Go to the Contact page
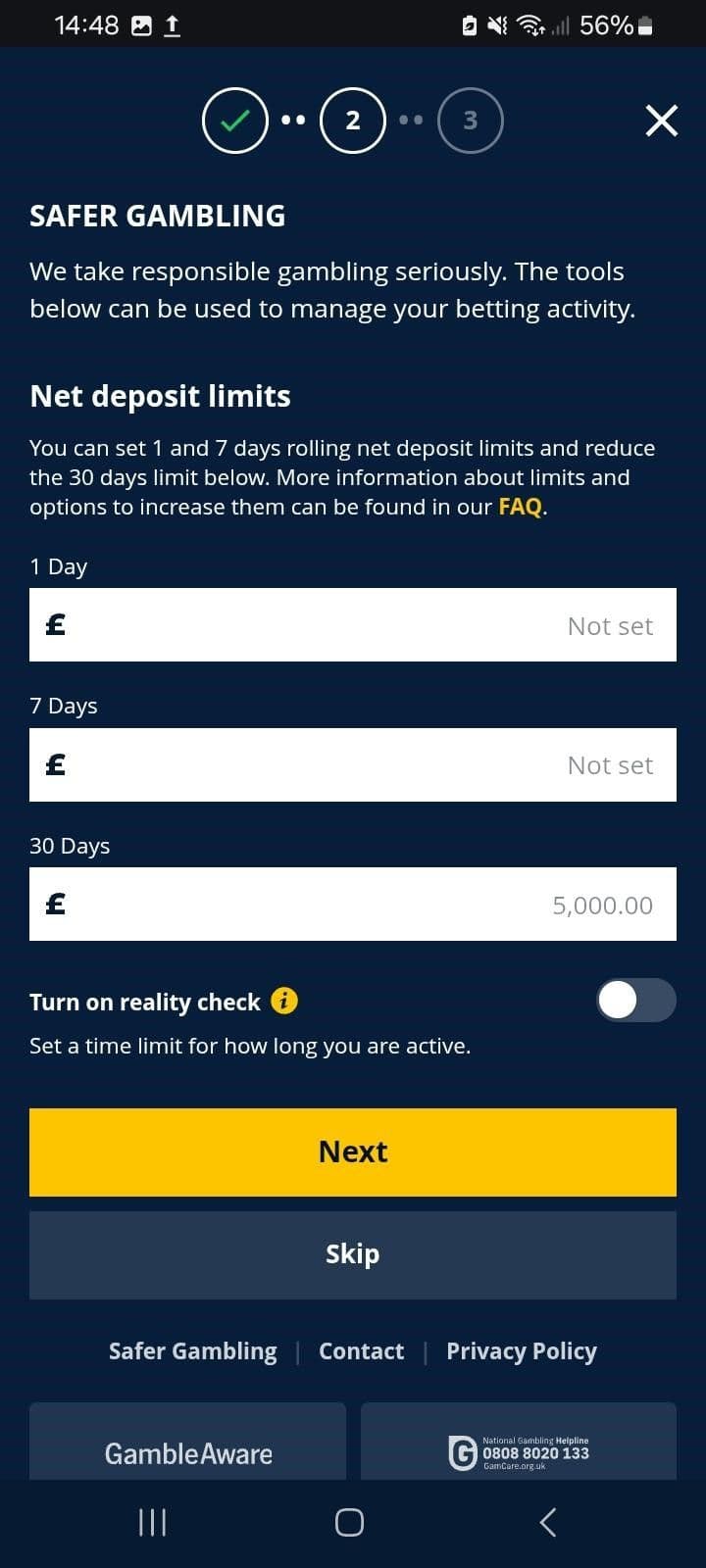This screenshot has height=1568, width=706. click(x=361, y=1350)
